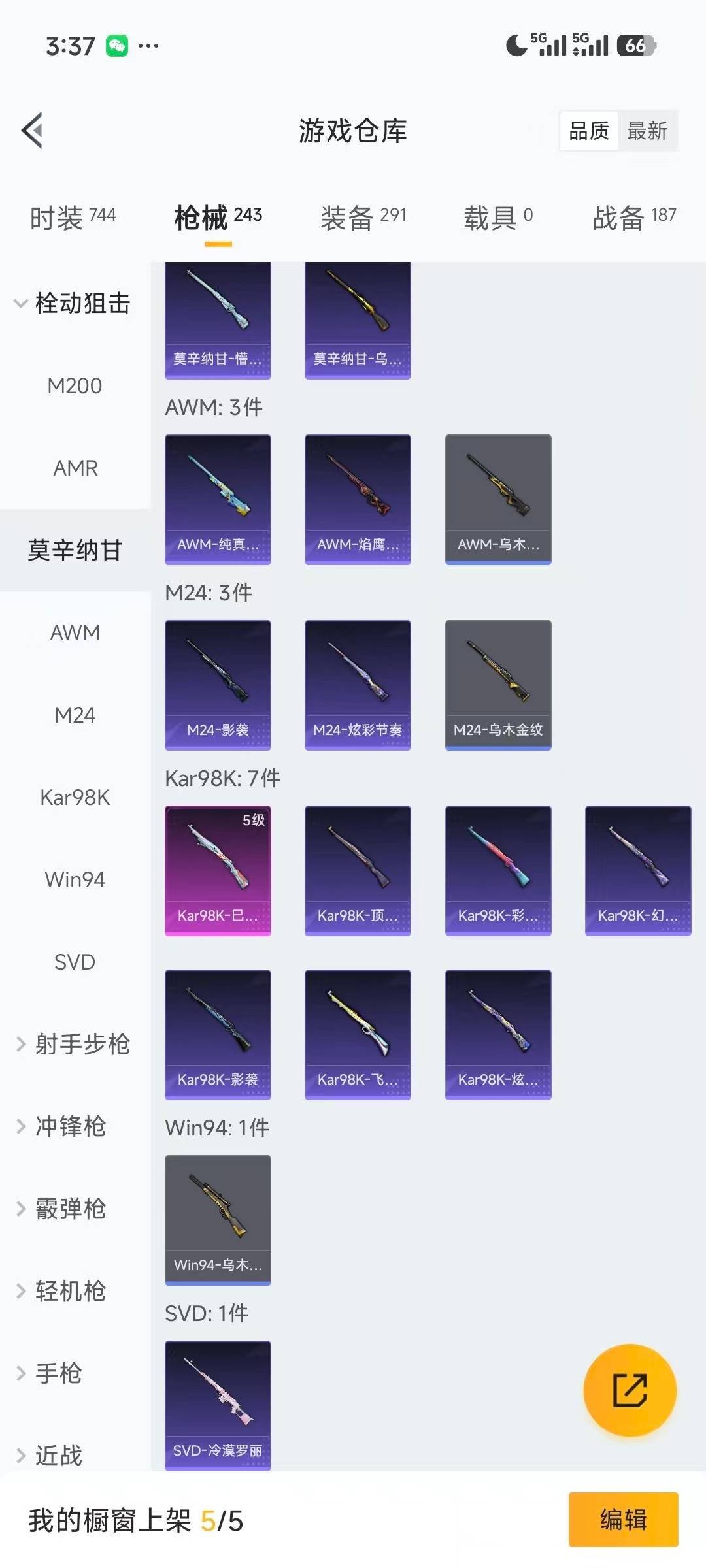This screenshot has height=1568, width=706.
Task: View the AWM-纯真 weapon skin
Action: (218, 498)
